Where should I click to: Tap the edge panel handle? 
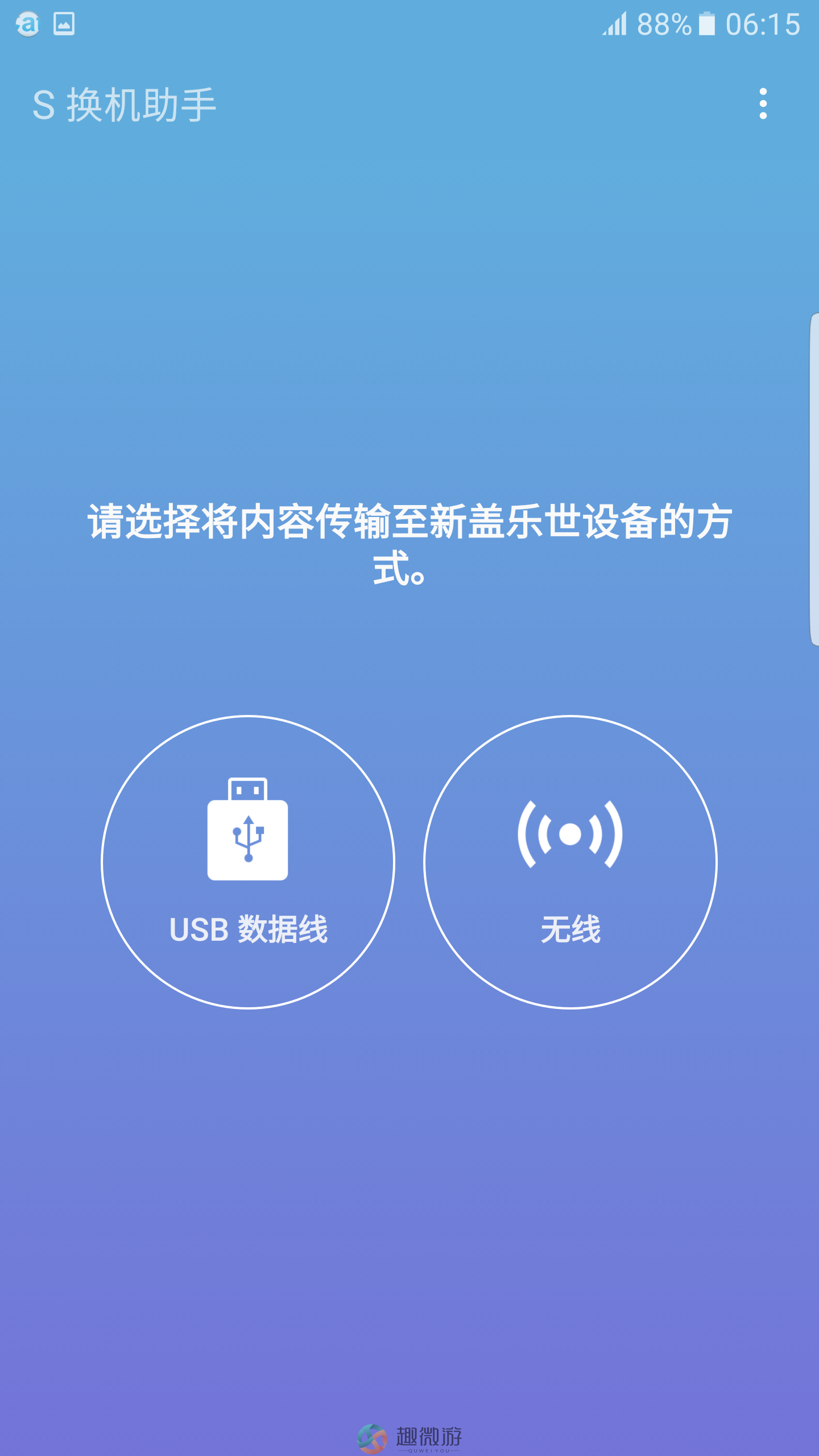[814, 479]
